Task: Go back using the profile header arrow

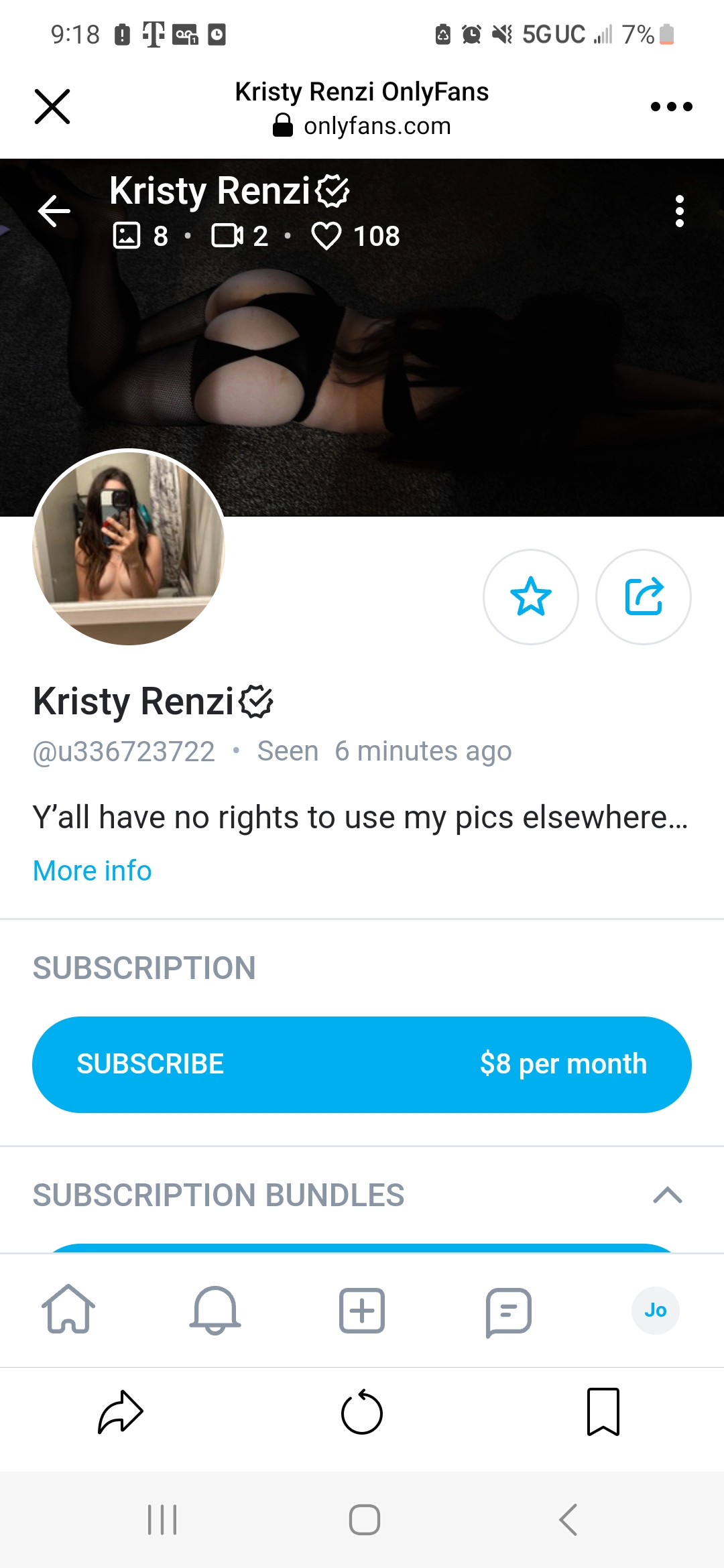Action: coord(54,212)
